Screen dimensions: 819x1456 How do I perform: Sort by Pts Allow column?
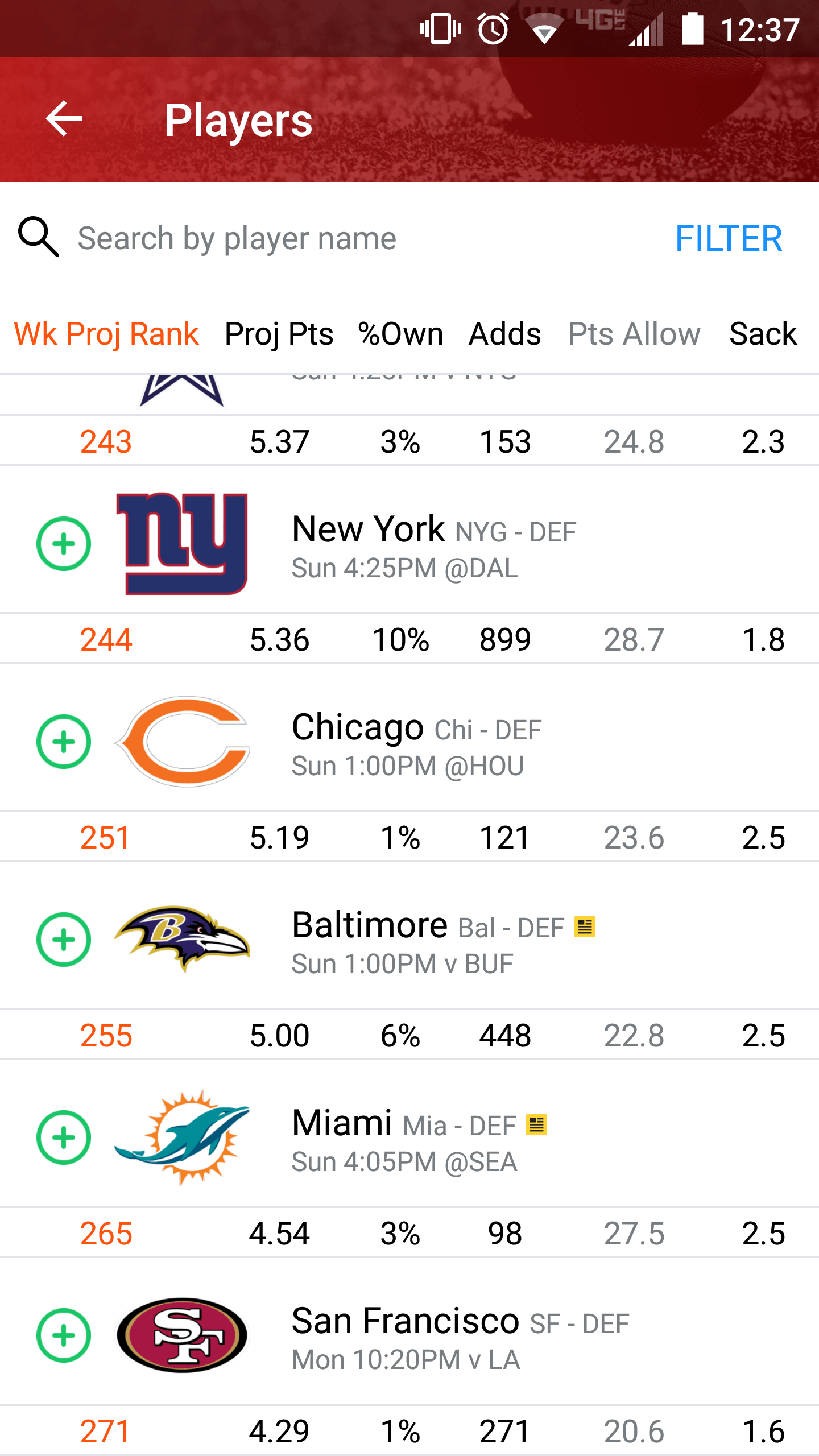634,333
